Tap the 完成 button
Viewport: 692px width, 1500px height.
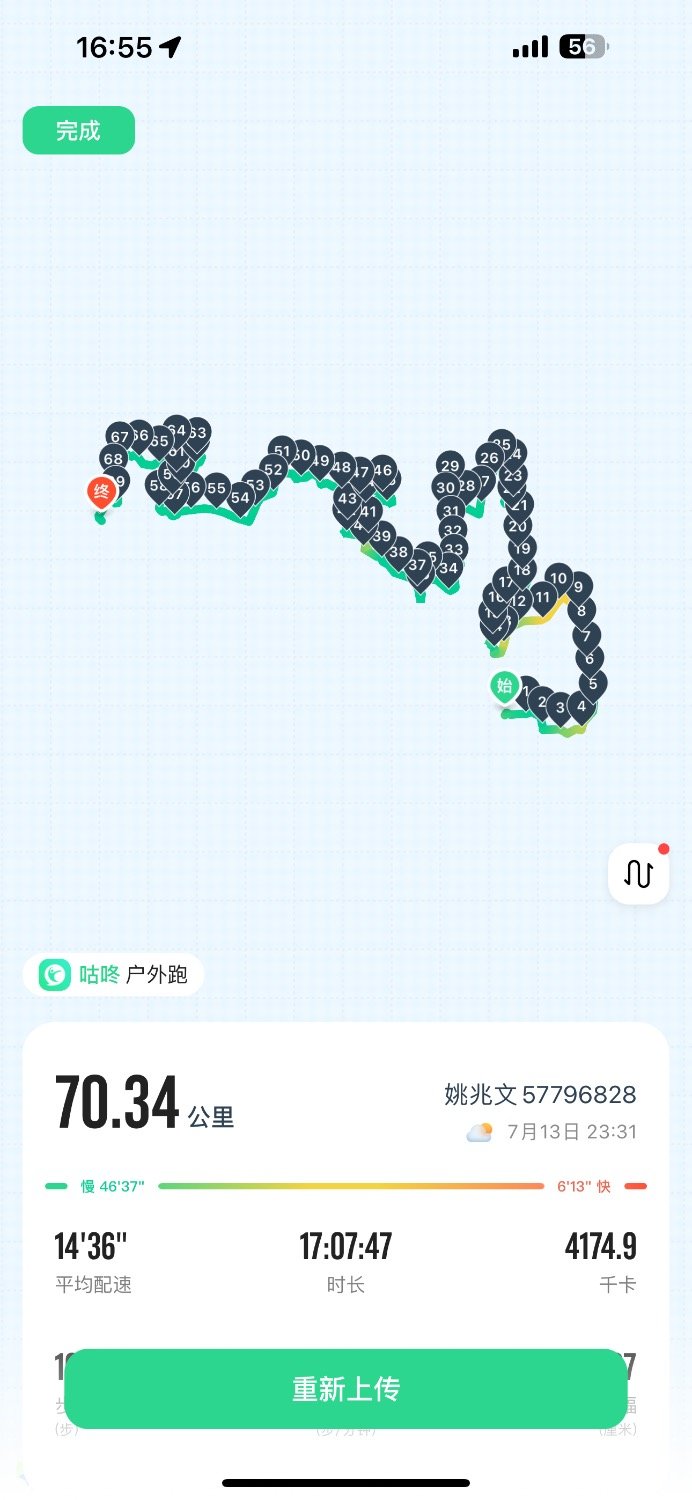pos(79,130)
